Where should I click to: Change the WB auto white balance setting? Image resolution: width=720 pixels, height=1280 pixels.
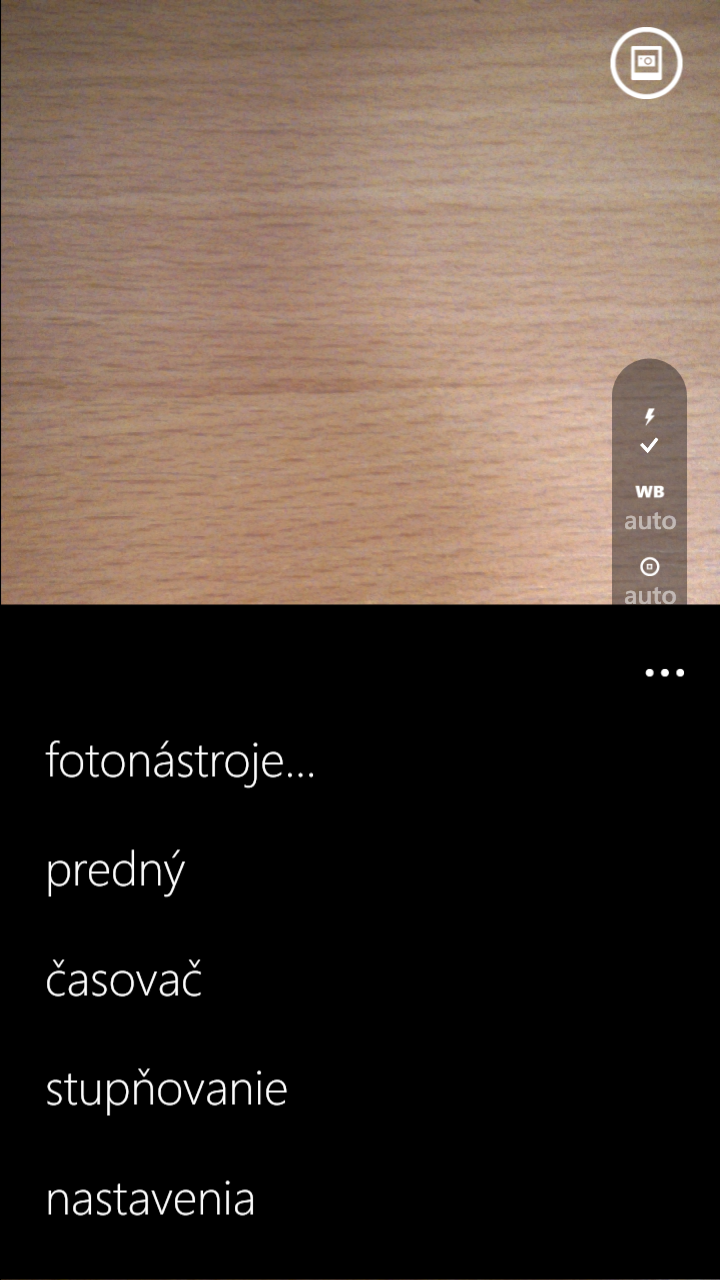(650, 507)
